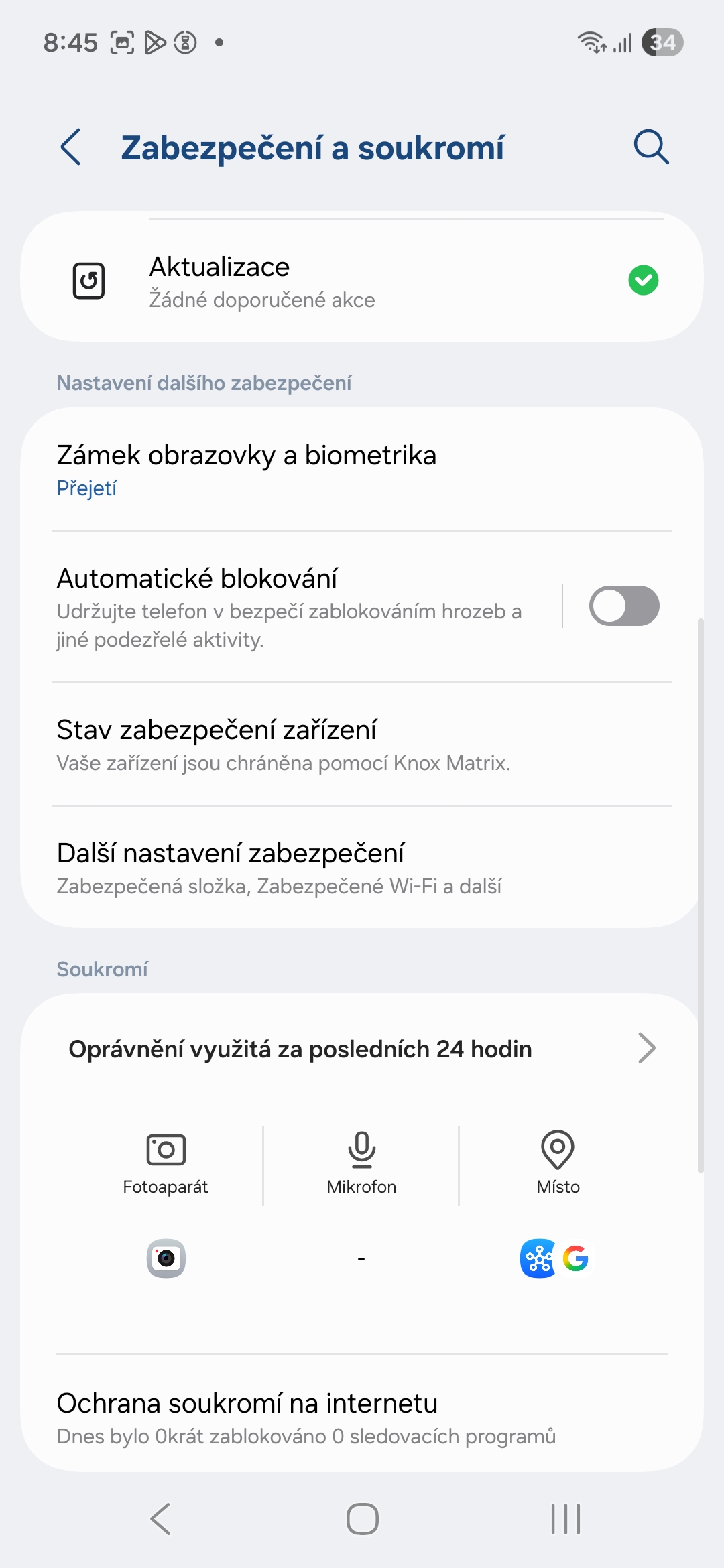Tap the system home button

pyautogui.click(x=362, y=1519)
